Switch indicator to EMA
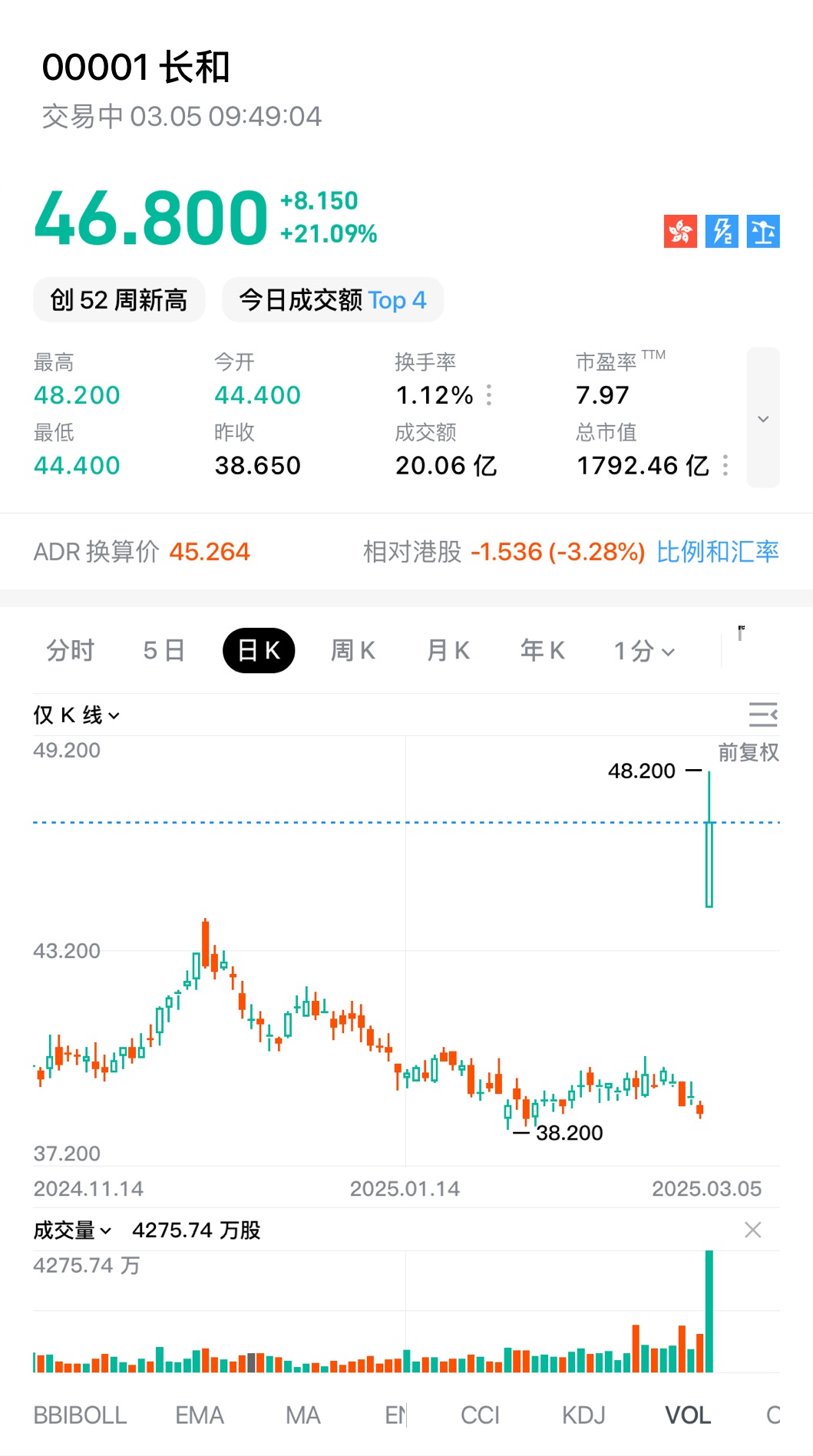The image size is (813, 1456). [x=200, y=1415]
